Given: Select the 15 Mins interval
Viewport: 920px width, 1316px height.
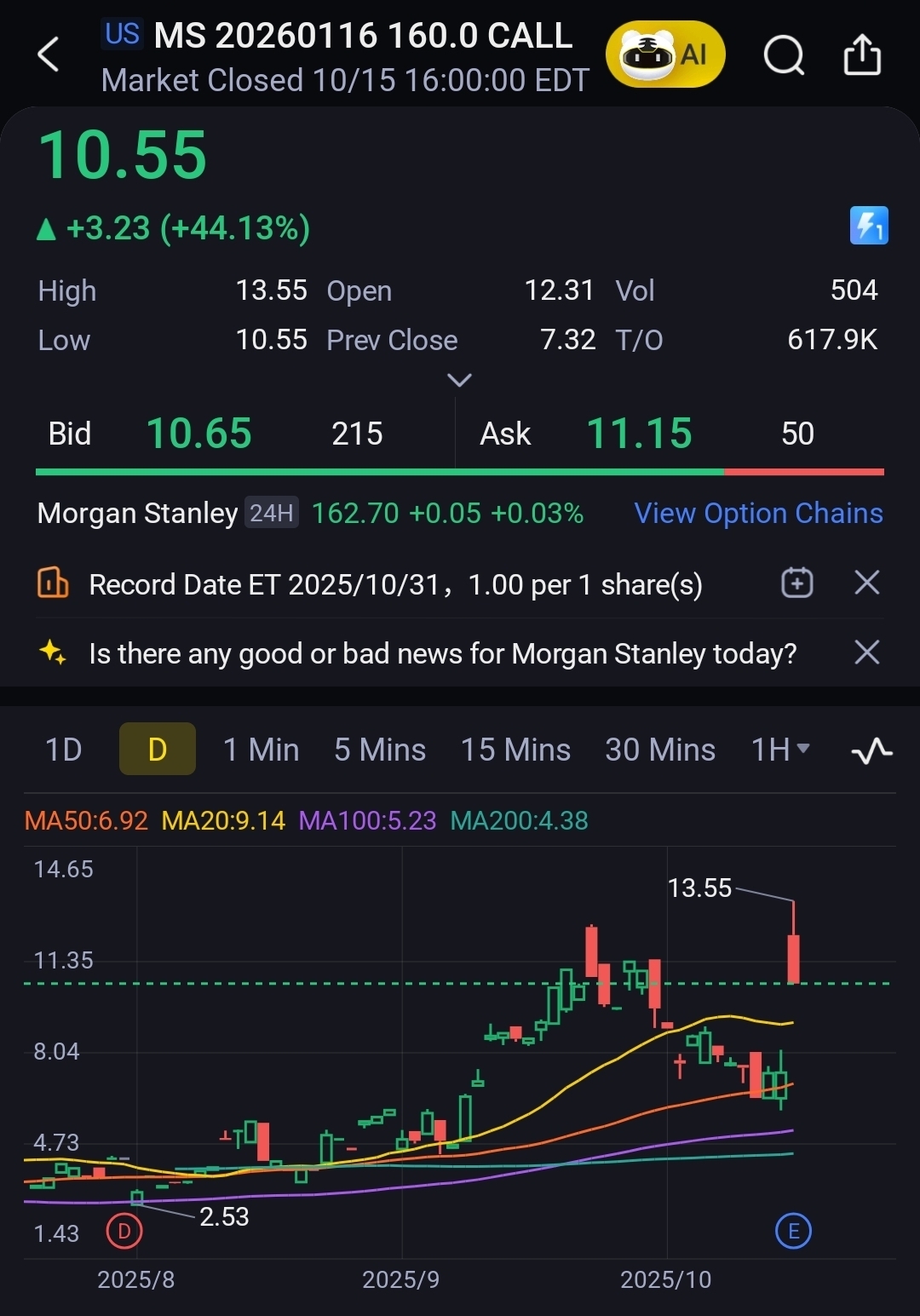Looking at the screenshot, I should pos(515,750).
